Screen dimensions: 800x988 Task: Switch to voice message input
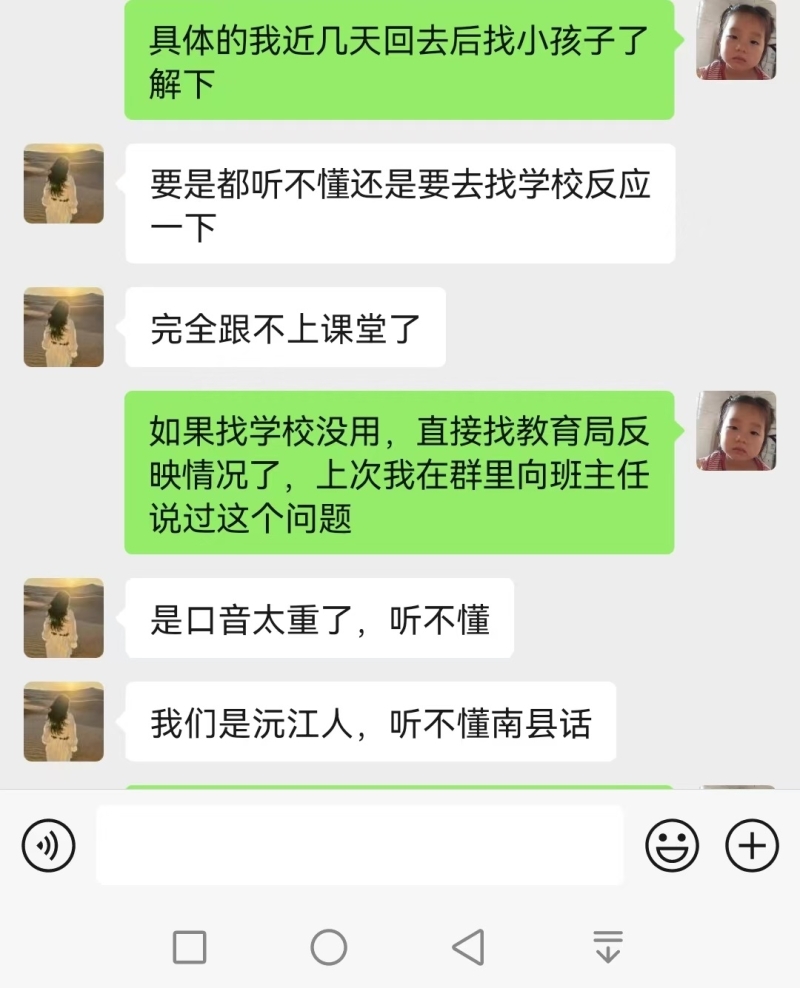pyautogui.click(x=48, y=846)
